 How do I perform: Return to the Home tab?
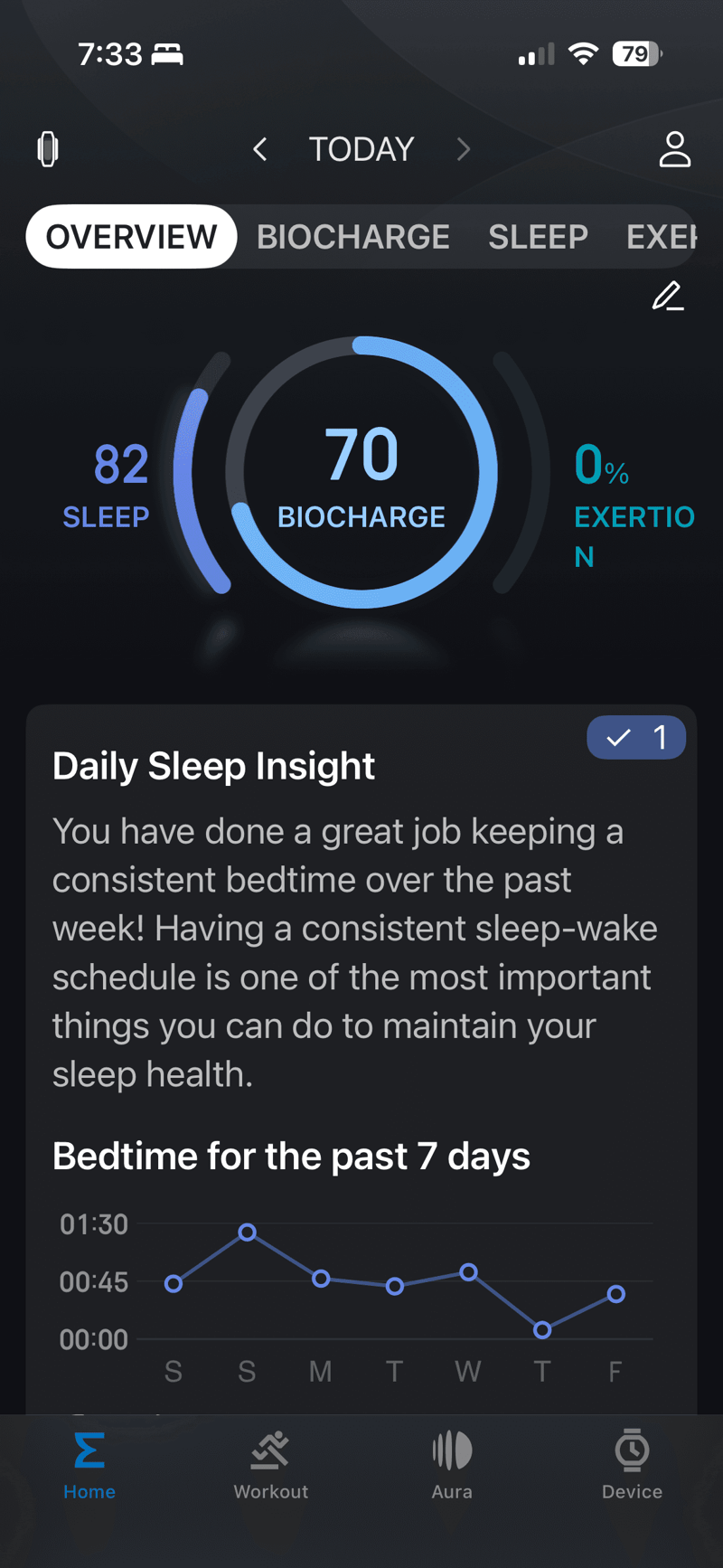(89, 1465)
